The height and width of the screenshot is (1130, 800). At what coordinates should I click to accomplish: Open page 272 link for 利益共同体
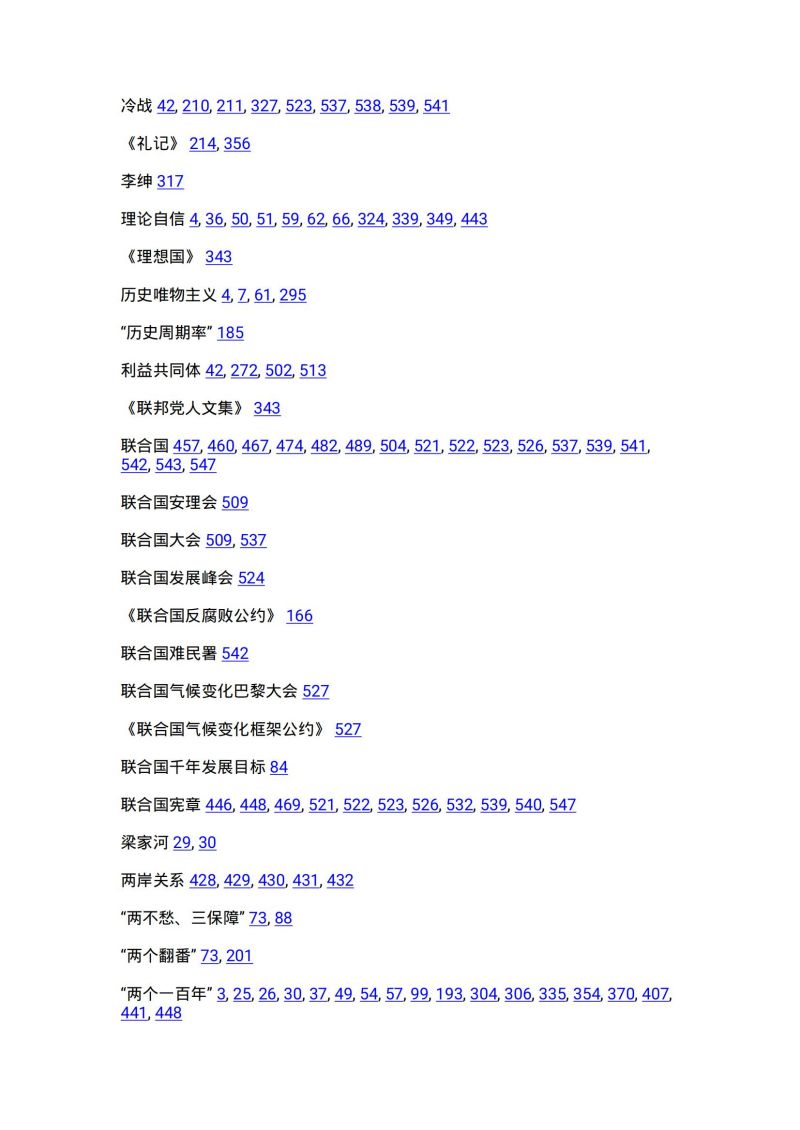coord(244,370)
